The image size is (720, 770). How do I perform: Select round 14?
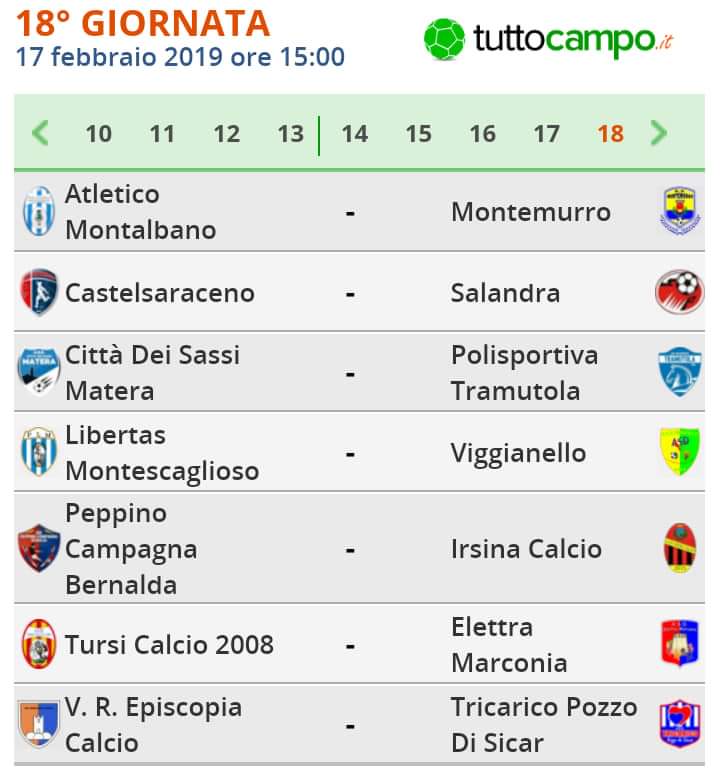pos(354,134)
